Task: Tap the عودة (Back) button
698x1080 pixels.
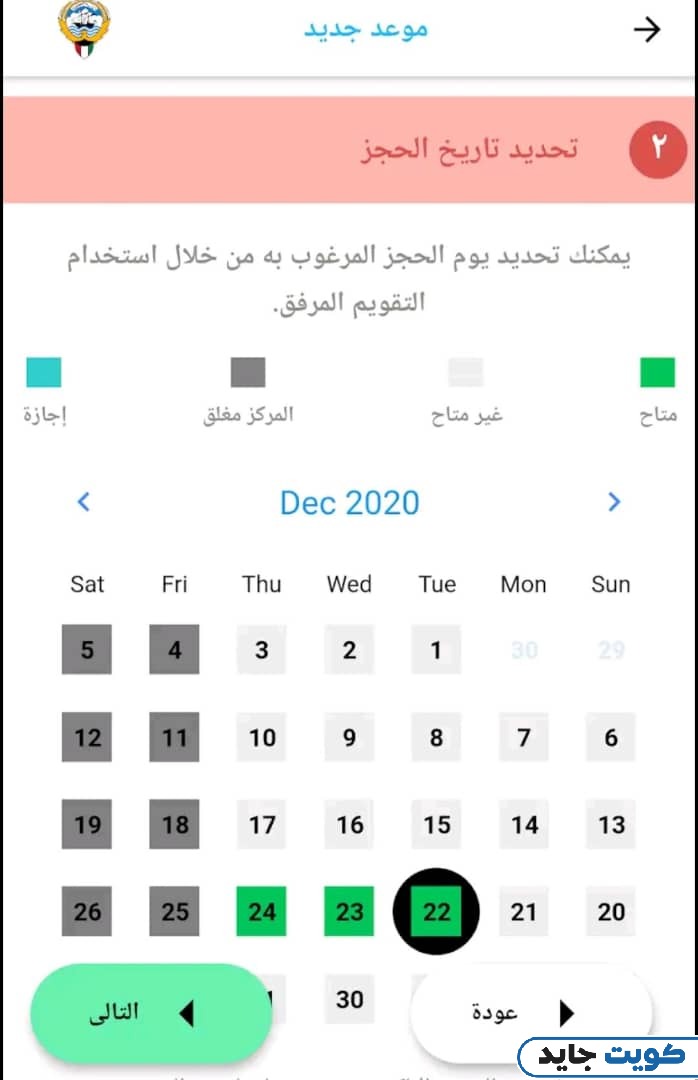Action: pyautogui.click(x=530, y=1013)
